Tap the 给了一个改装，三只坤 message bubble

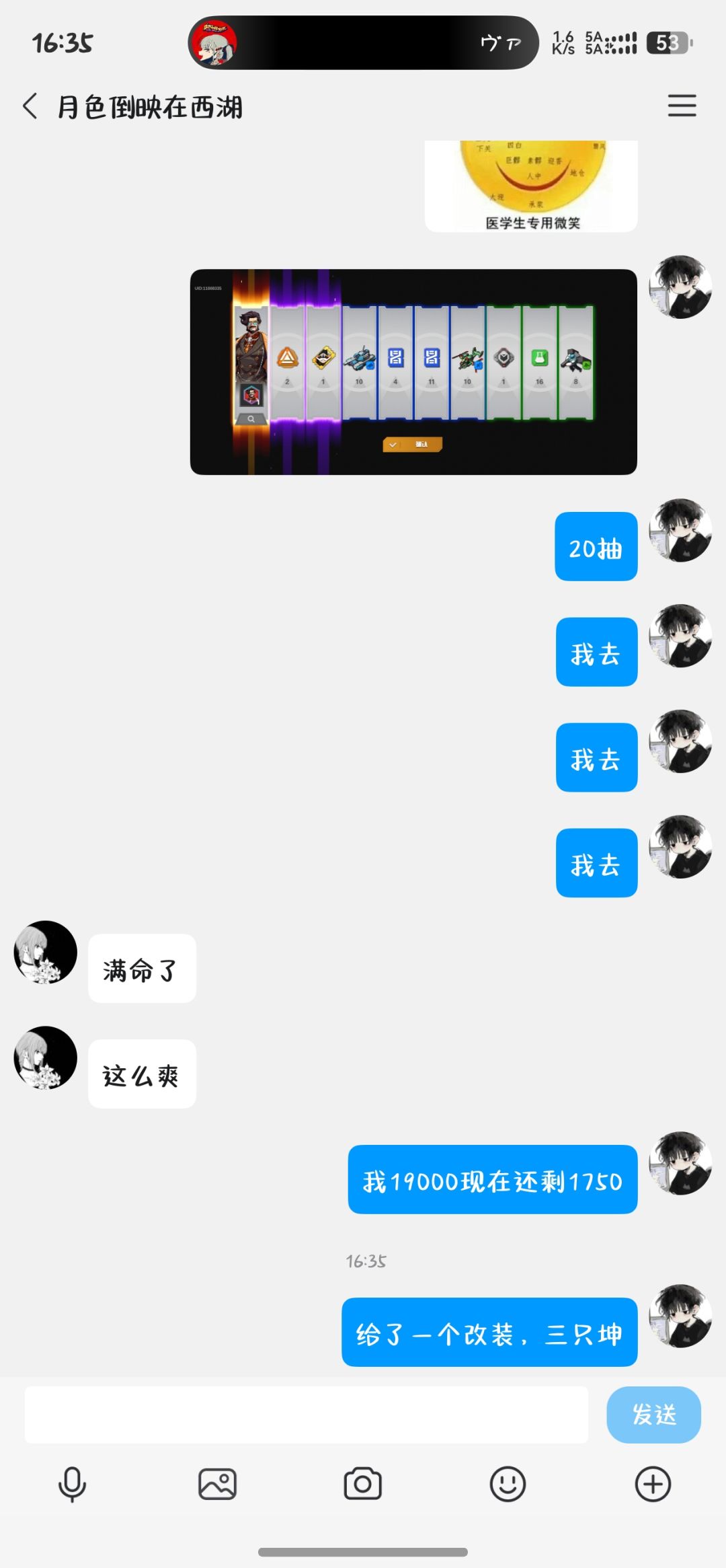tap(489, 1333)
